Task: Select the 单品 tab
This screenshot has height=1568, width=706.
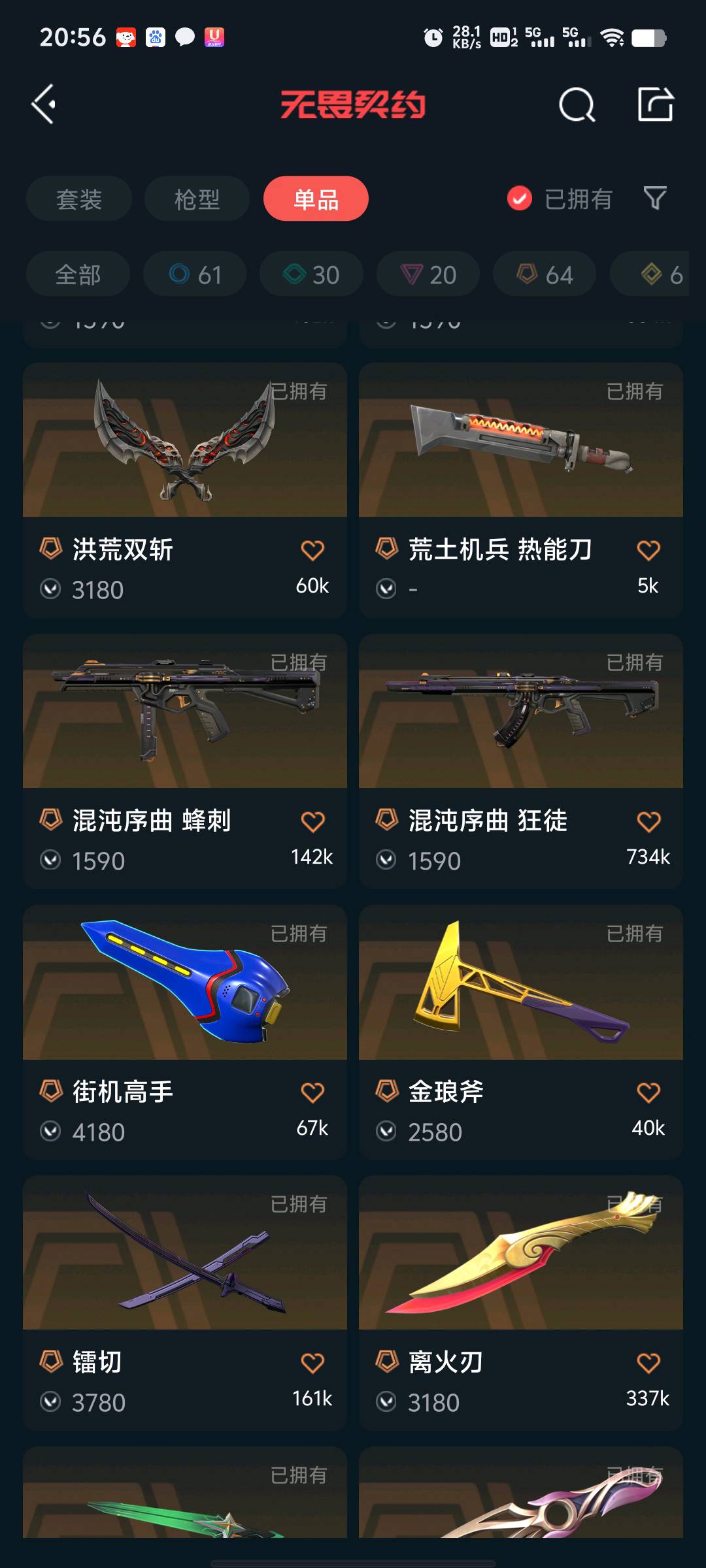Action: [316, 199]
